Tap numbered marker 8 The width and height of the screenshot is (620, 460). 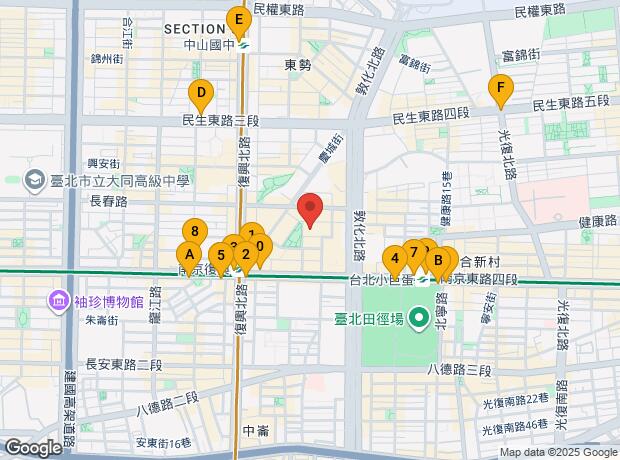pyautogui.click(x=196, y=232)
